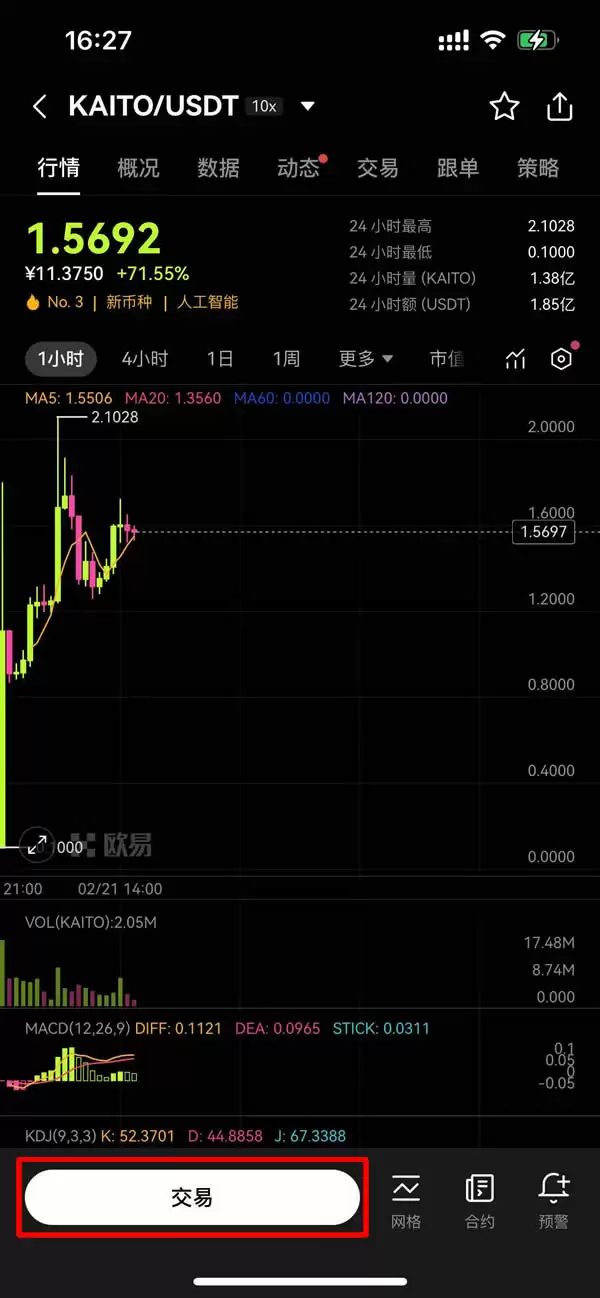Set a price alert via 预警
This screenshot has height=1298, width=600.
point(553,1201)
